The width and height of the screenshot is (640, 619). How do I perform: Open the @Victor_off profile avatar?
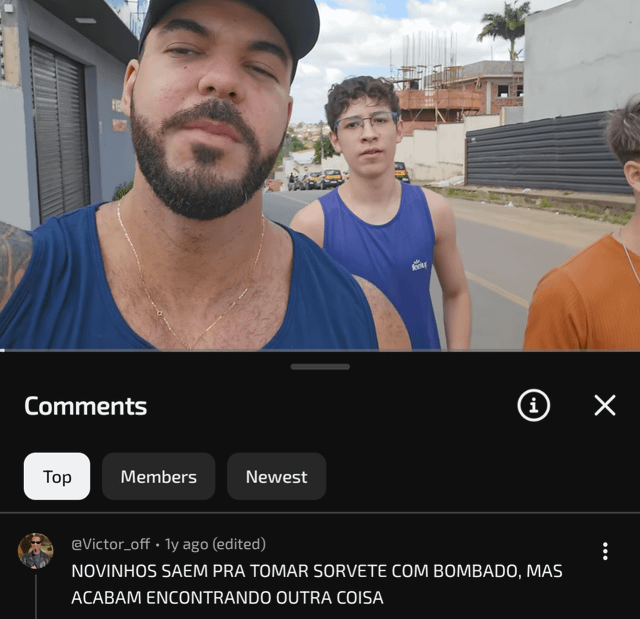36,551
